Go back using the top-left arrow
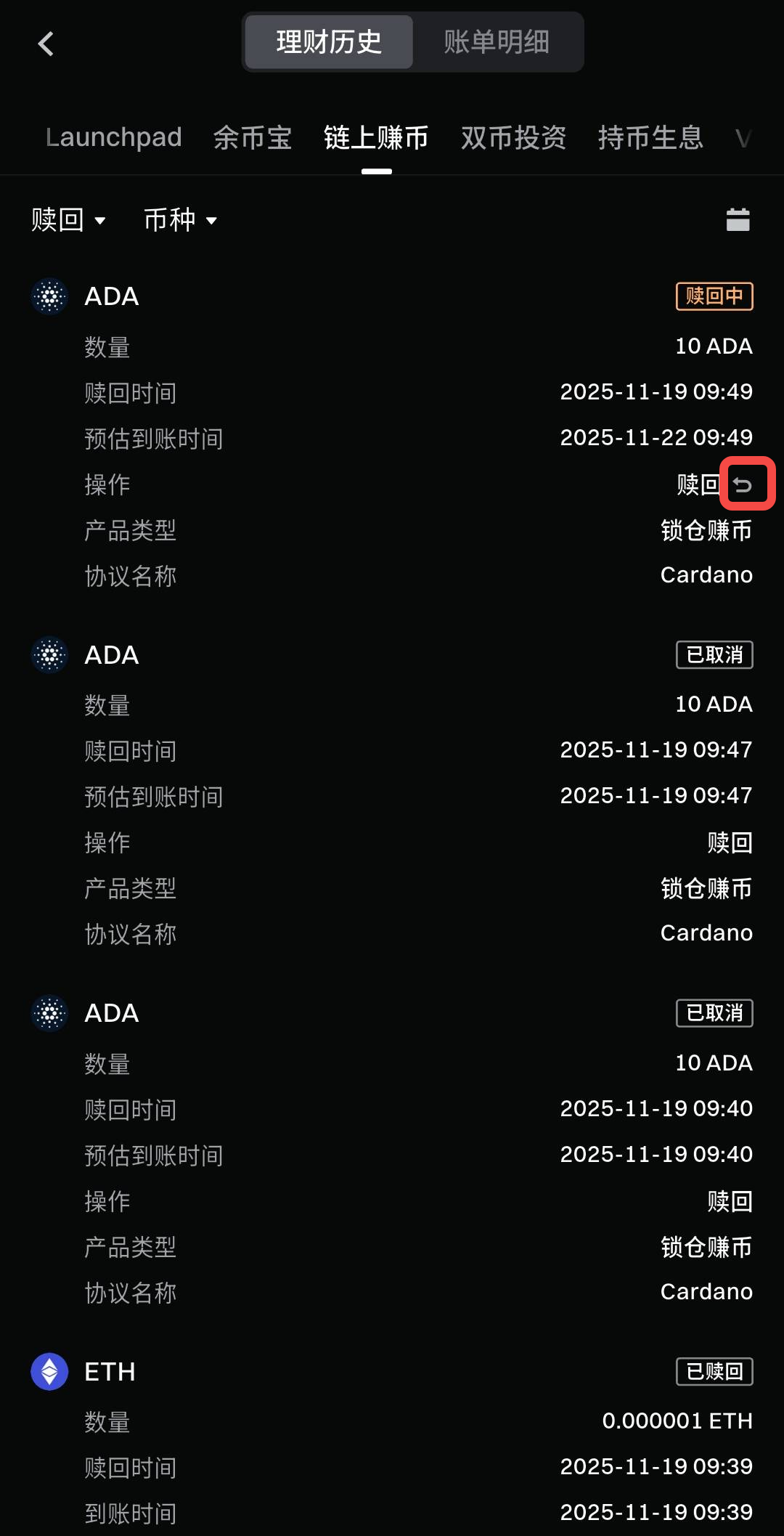The width and height of the screenshot is (784, 1536). pyautogui.click(x=46, y=44)
